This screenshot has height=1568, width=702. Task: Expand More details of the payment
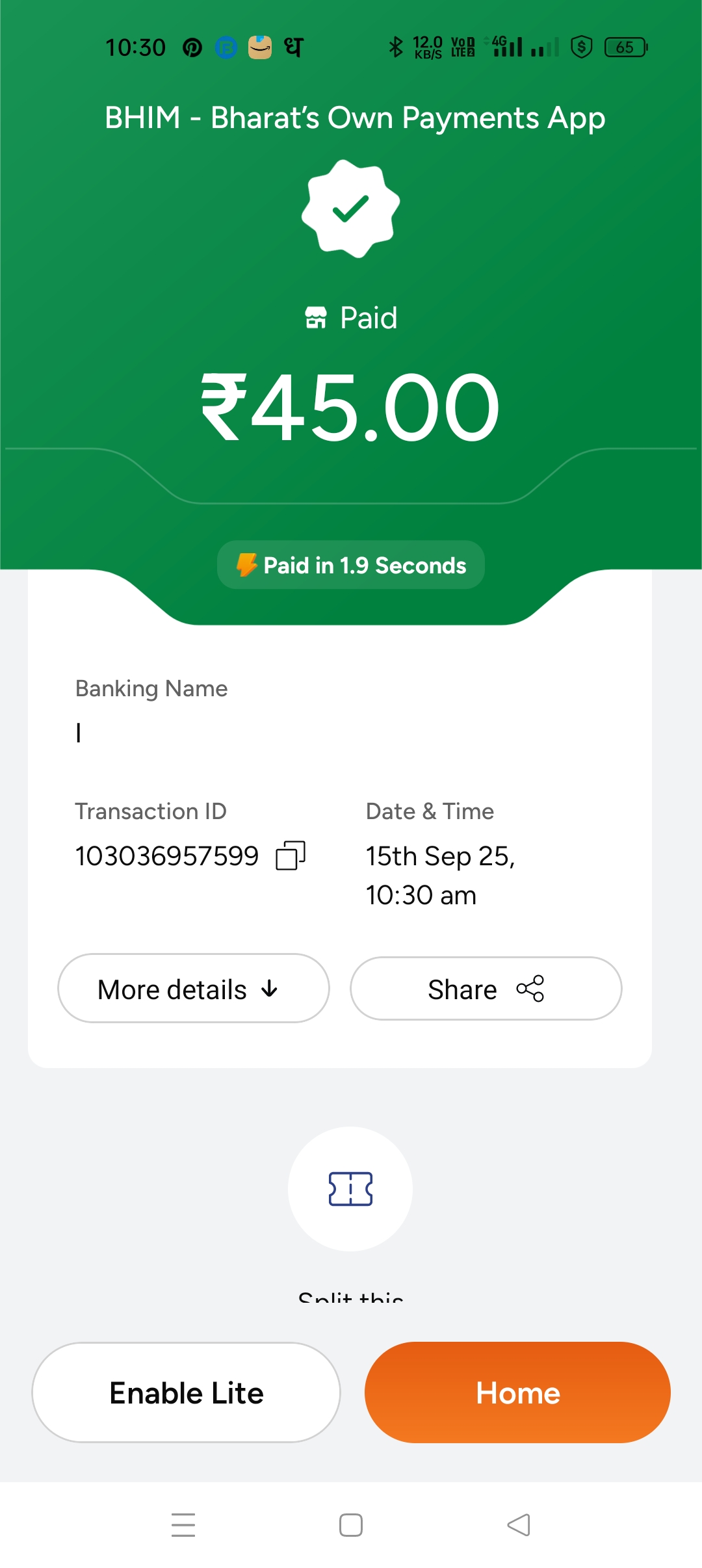click(194, 989)
